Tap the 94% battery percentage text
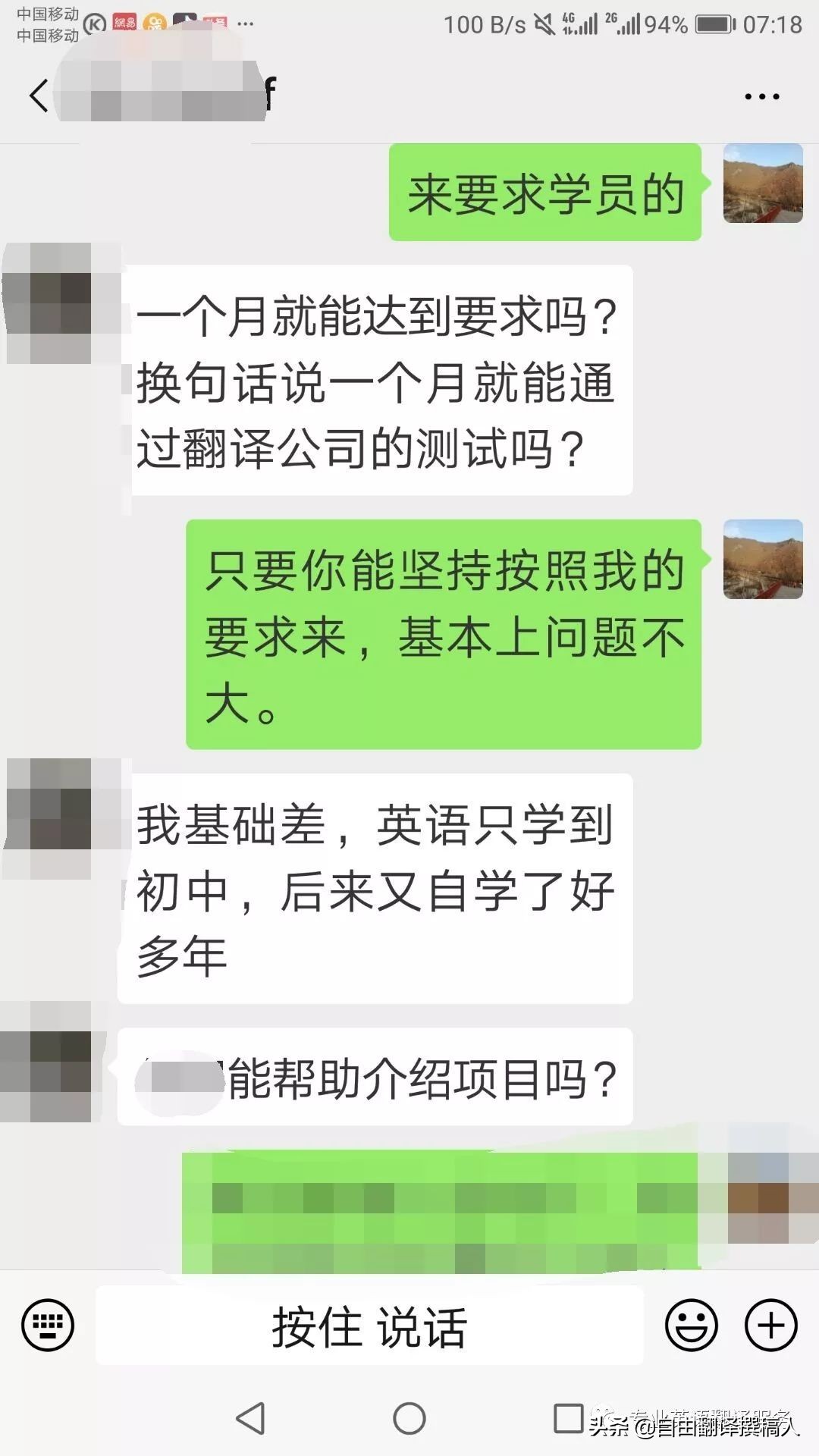The height and width of the screenshot is (1456, 819). [667, 23]
